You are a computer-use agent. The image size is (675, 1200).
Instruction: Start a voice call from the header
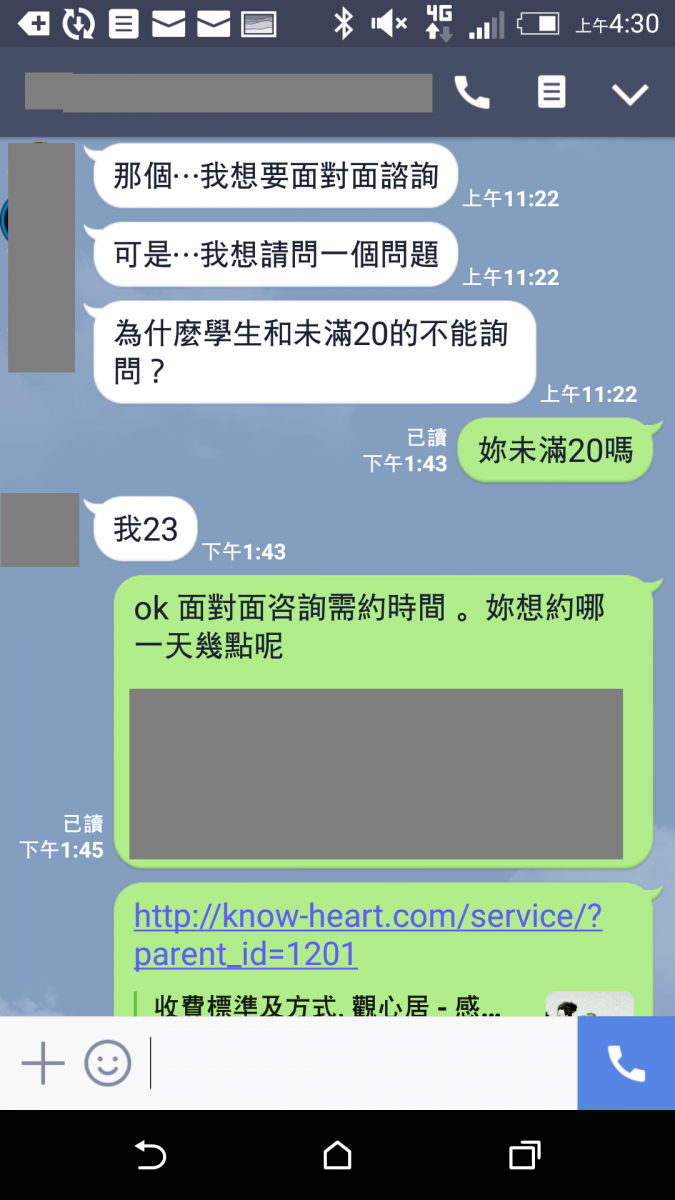click(x=472, y=93)
